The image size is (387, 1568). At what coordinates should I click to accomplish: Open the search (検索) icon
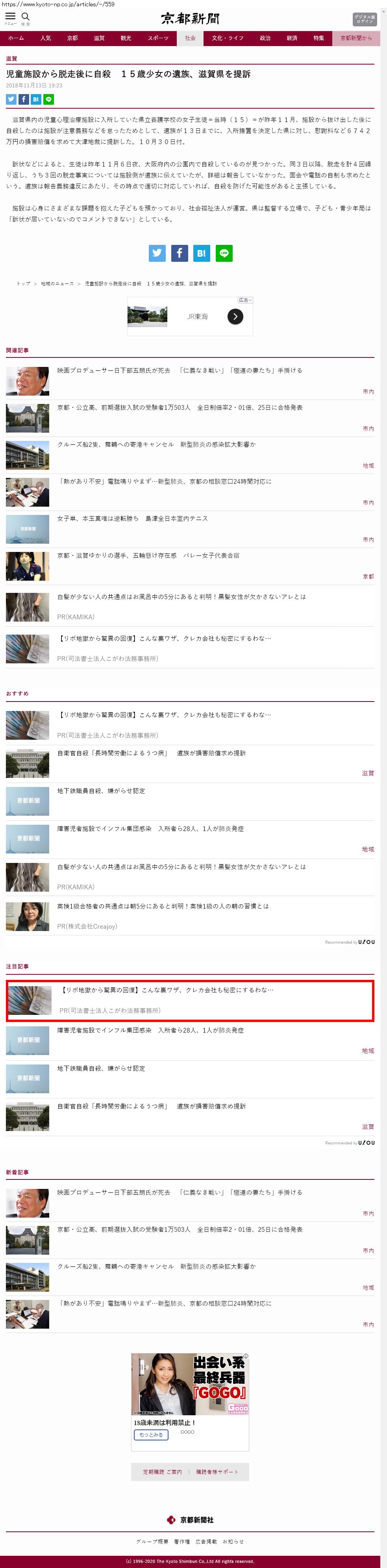point(26,17)
